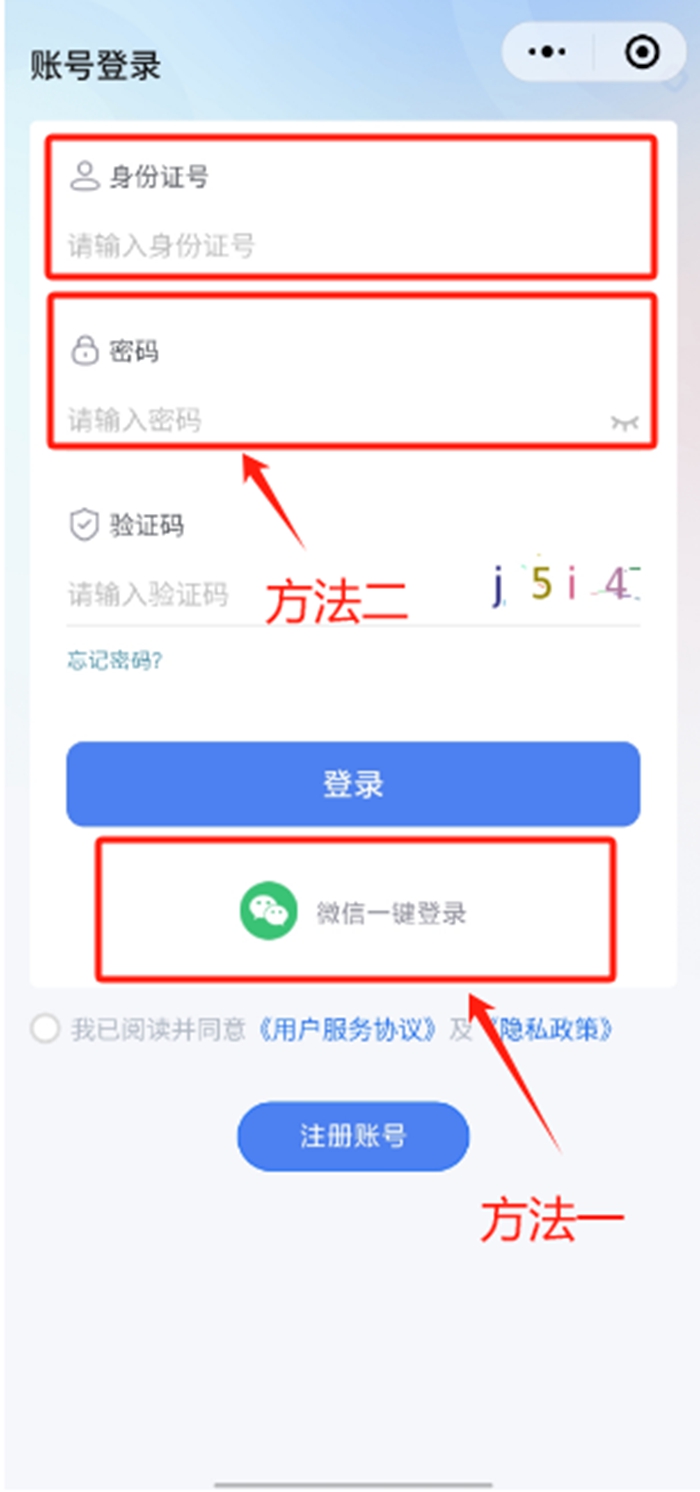Check the agreement consent circle
Screen dimensions: 700x1492
point(45,1029)
